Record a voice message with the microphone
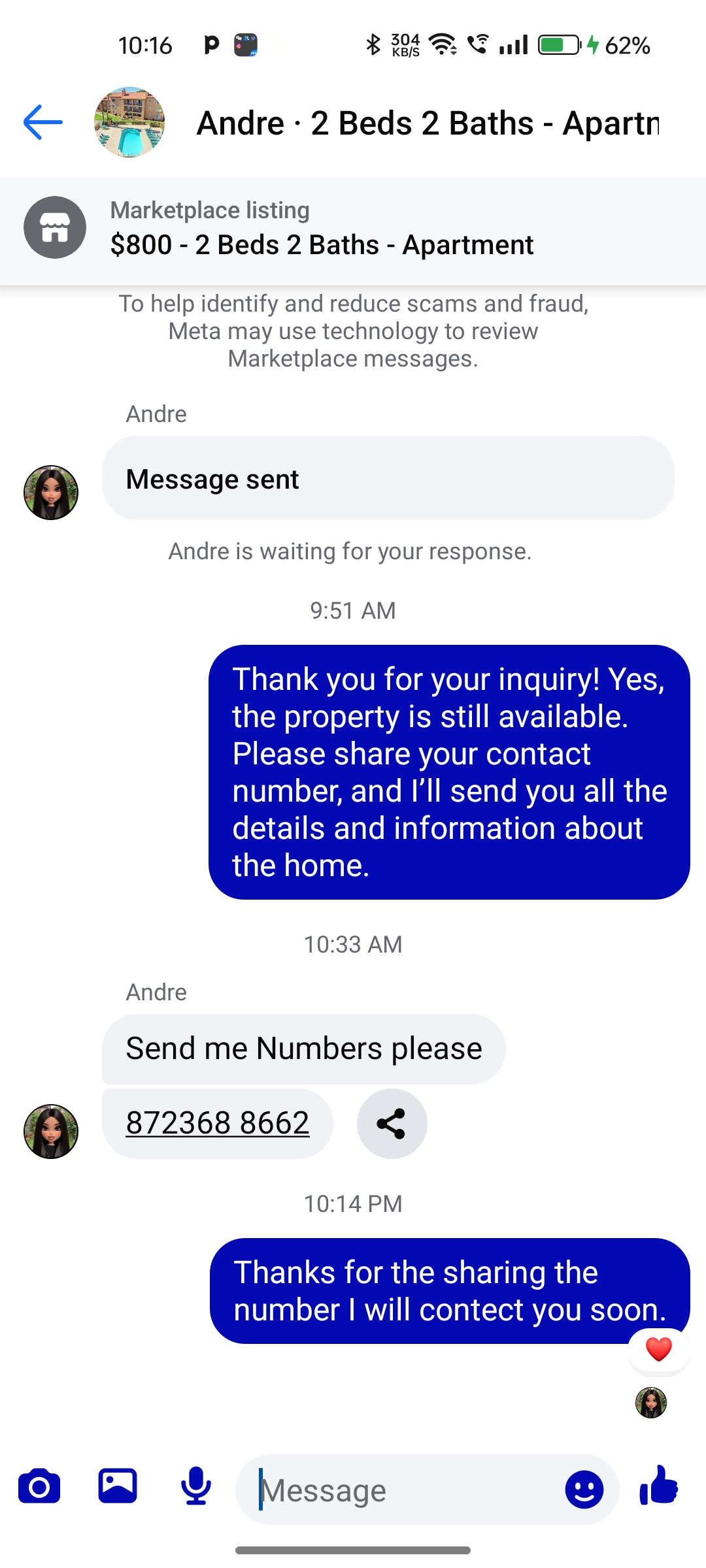 pos(196,1486)
